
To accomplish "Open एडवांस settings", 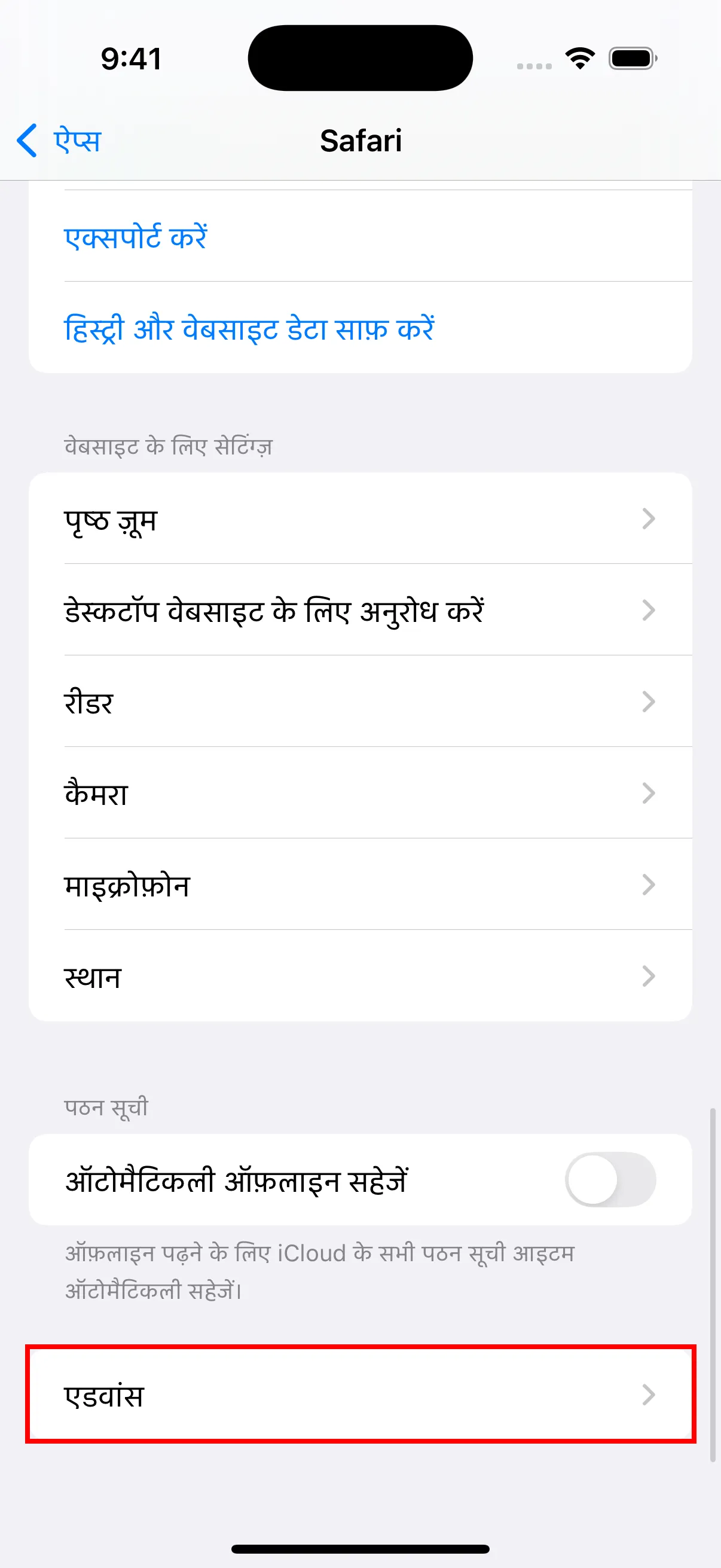I will point(359,1395).
